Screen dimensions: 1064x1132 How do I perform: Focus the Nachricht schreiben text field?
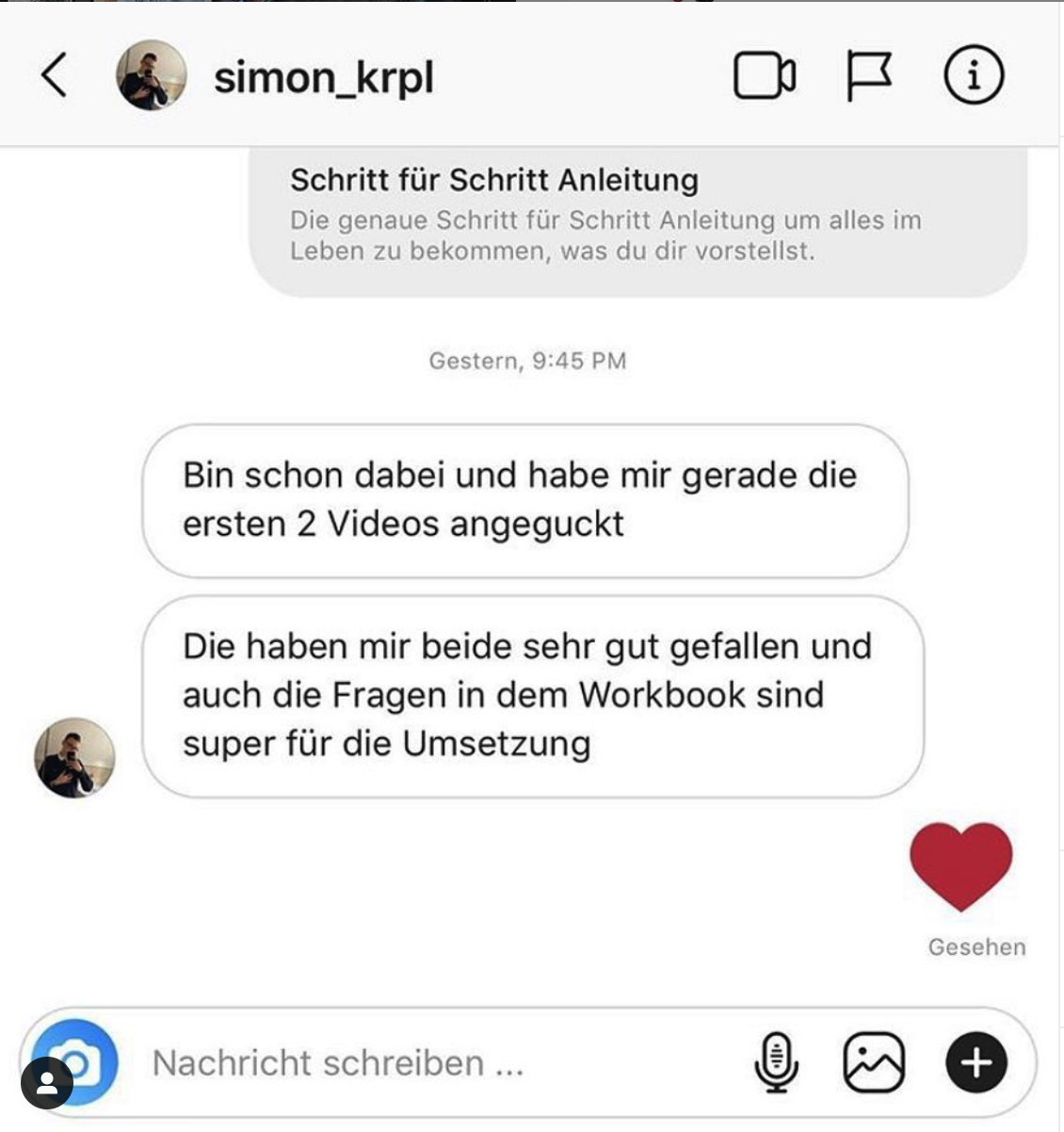click(x=424, y=1063)
